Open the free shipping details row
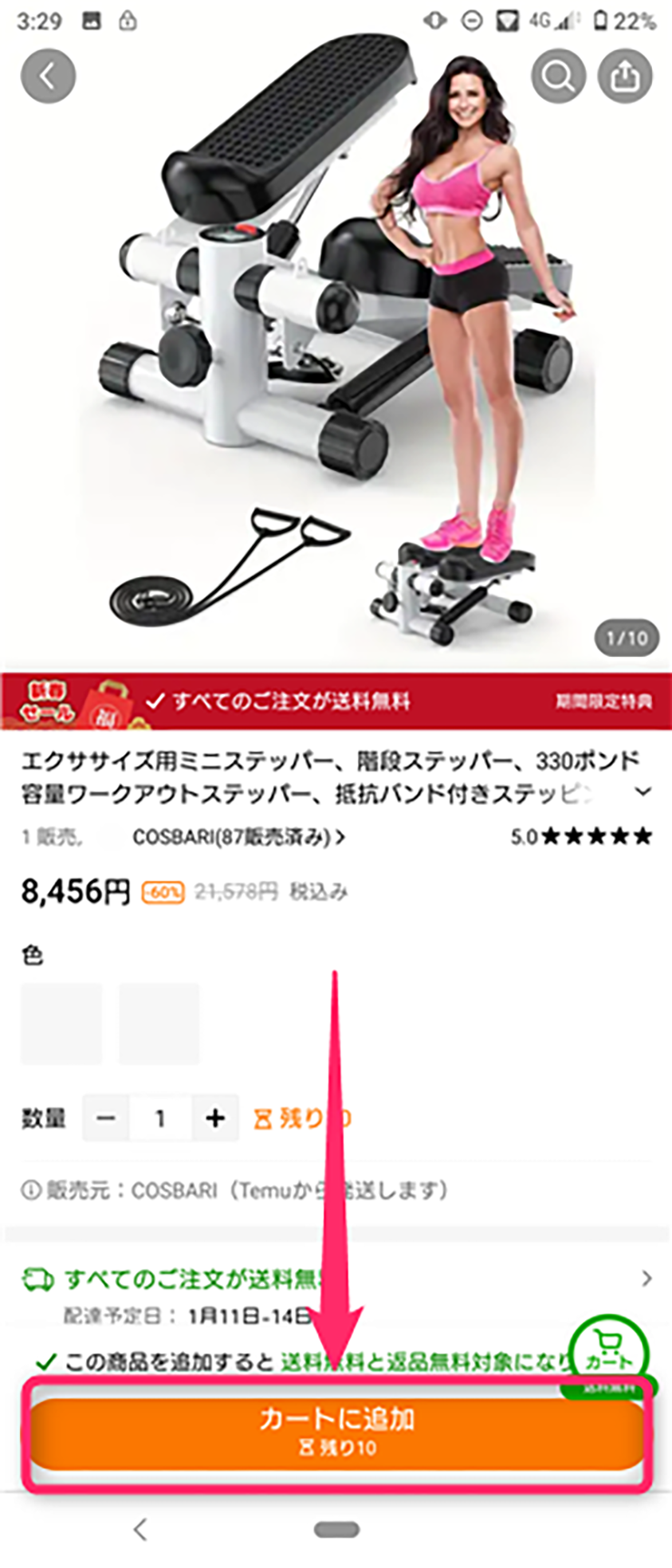The height and width of the screenshot is (1568, 672). click(x=335, y=1279)
